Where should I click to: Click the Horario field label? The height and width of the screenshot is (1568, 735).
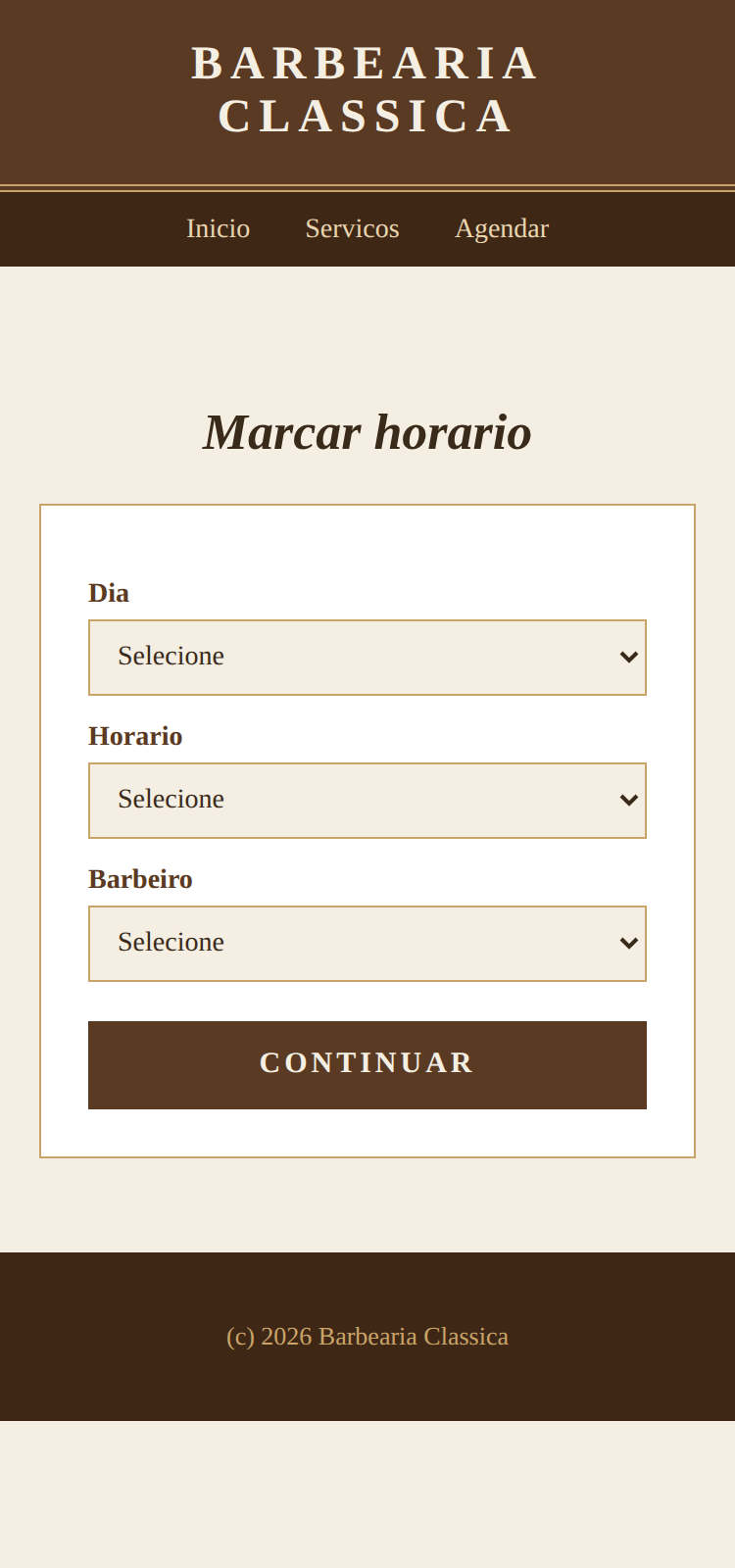(136, 736)
